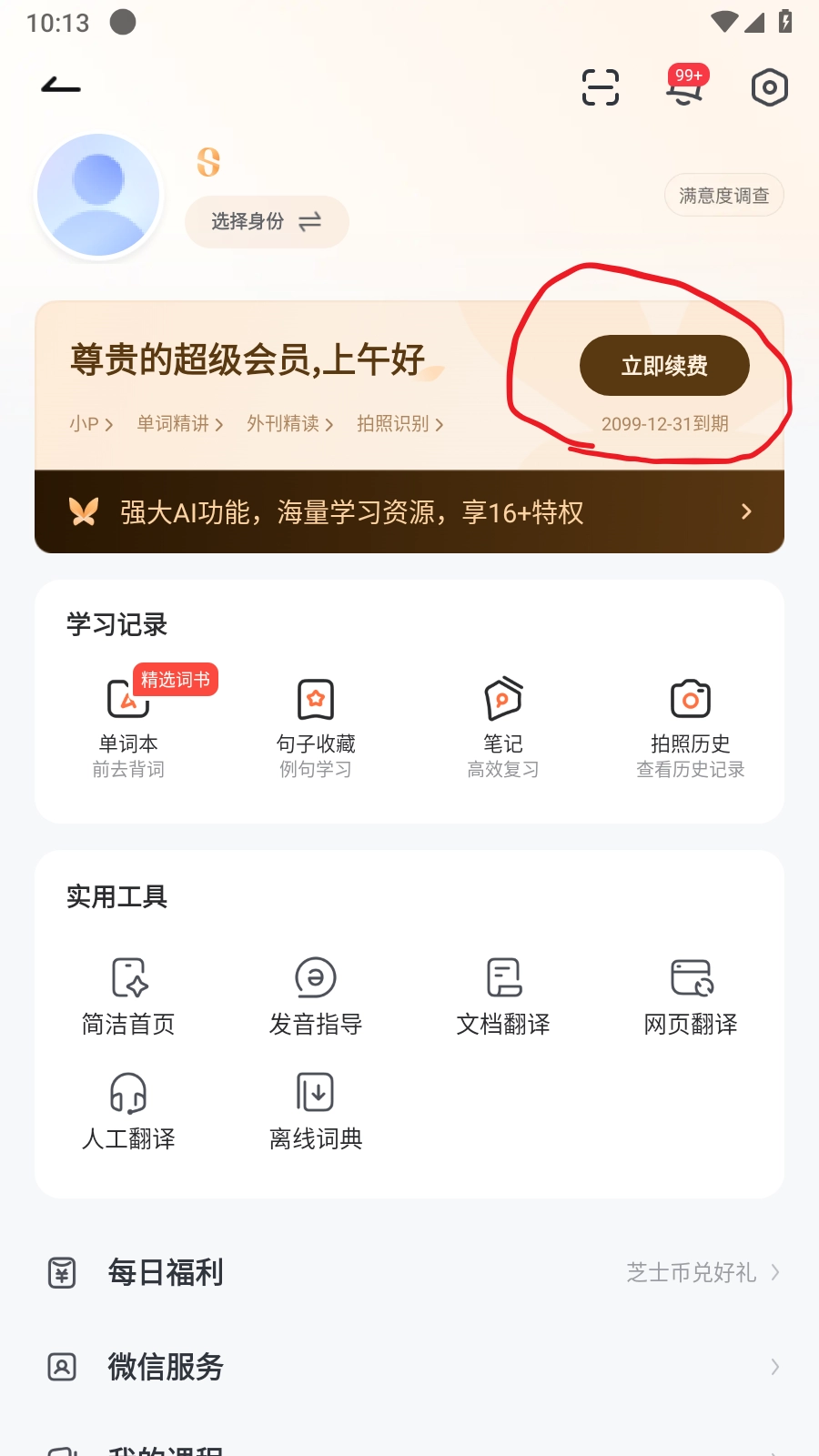This screenshot has width=819, height=1456.
Task: Expand the 微信服务 row chevron
Action: pos(774,1367)
